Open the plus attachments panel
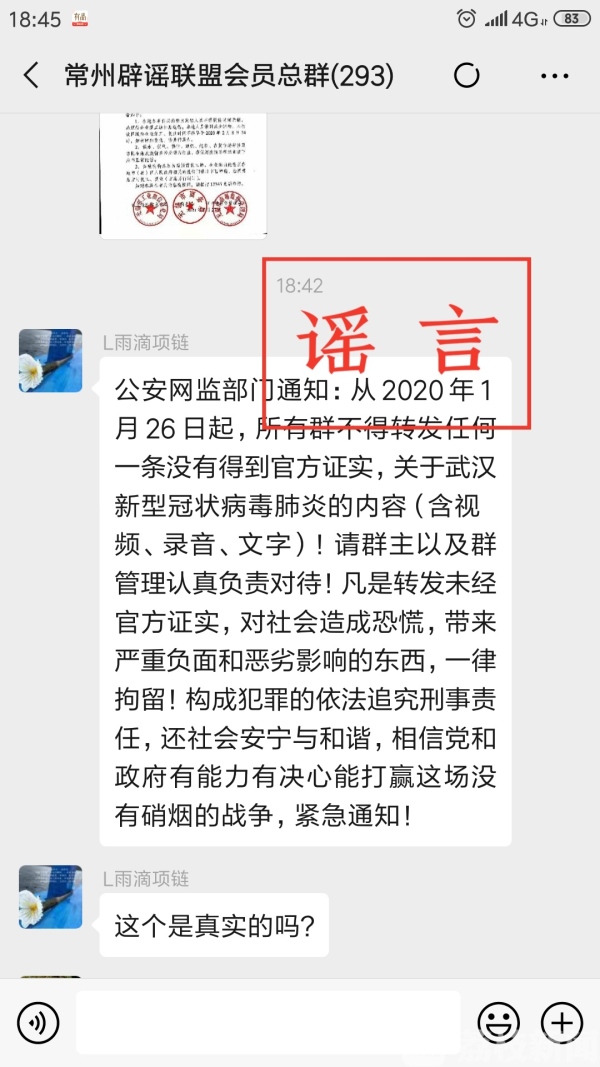Screen dimensions: 600x1067 pyautogui.click(x=561, y=1022)
